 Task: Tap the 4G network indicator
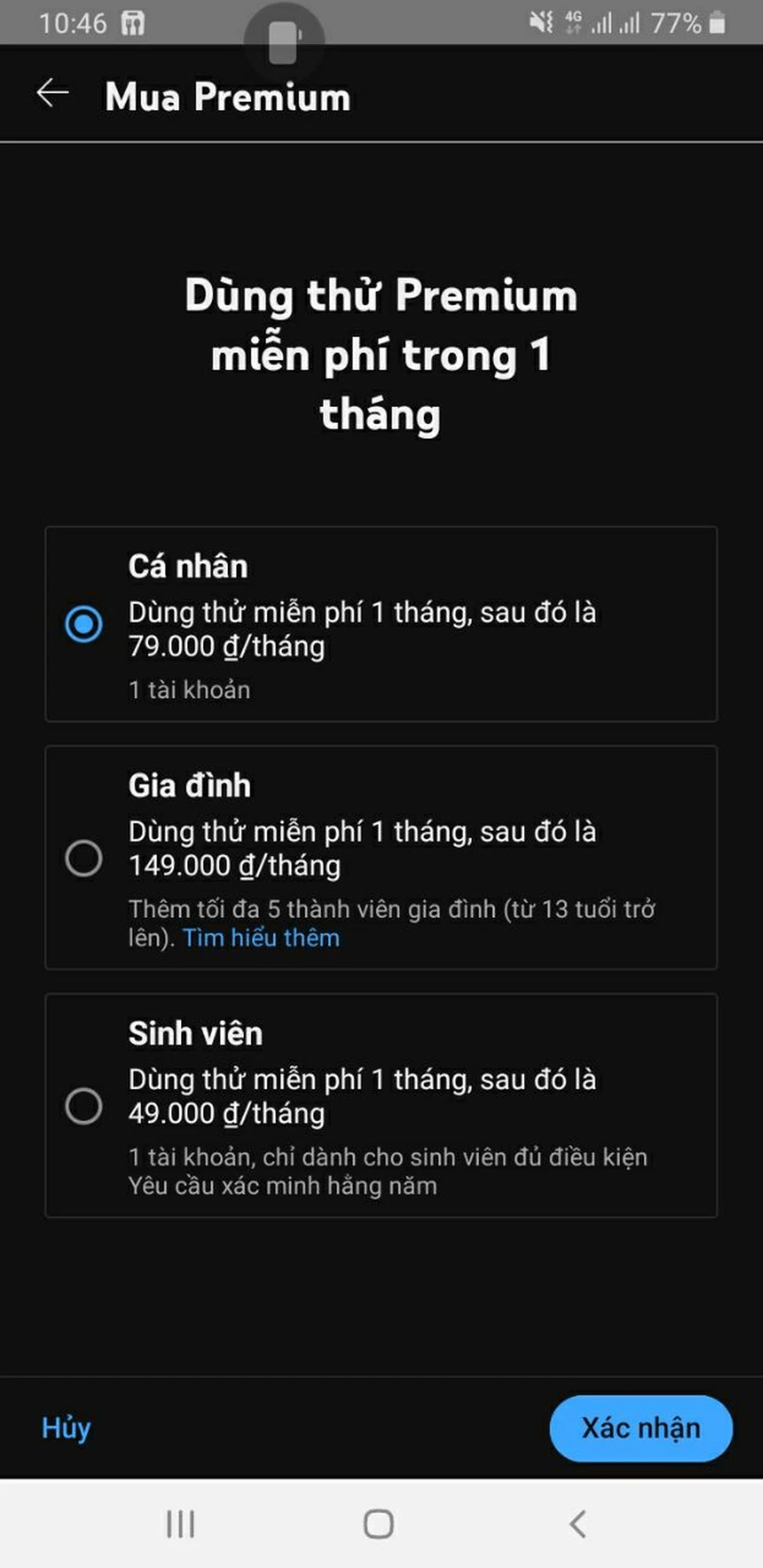tap(573, 23)
